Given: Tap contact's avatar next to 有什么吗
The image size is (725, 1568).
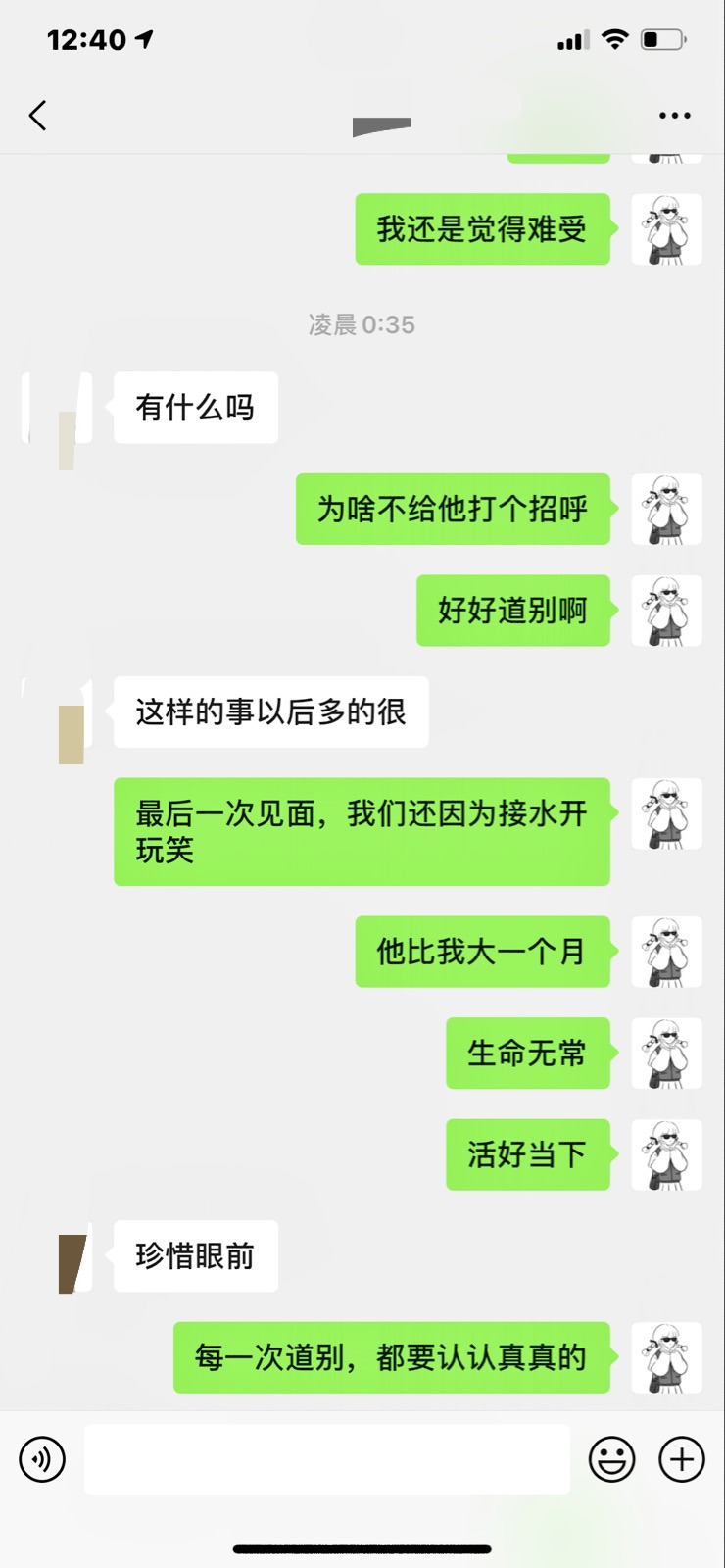Looking at the screenshot, I should pos(59,408).
